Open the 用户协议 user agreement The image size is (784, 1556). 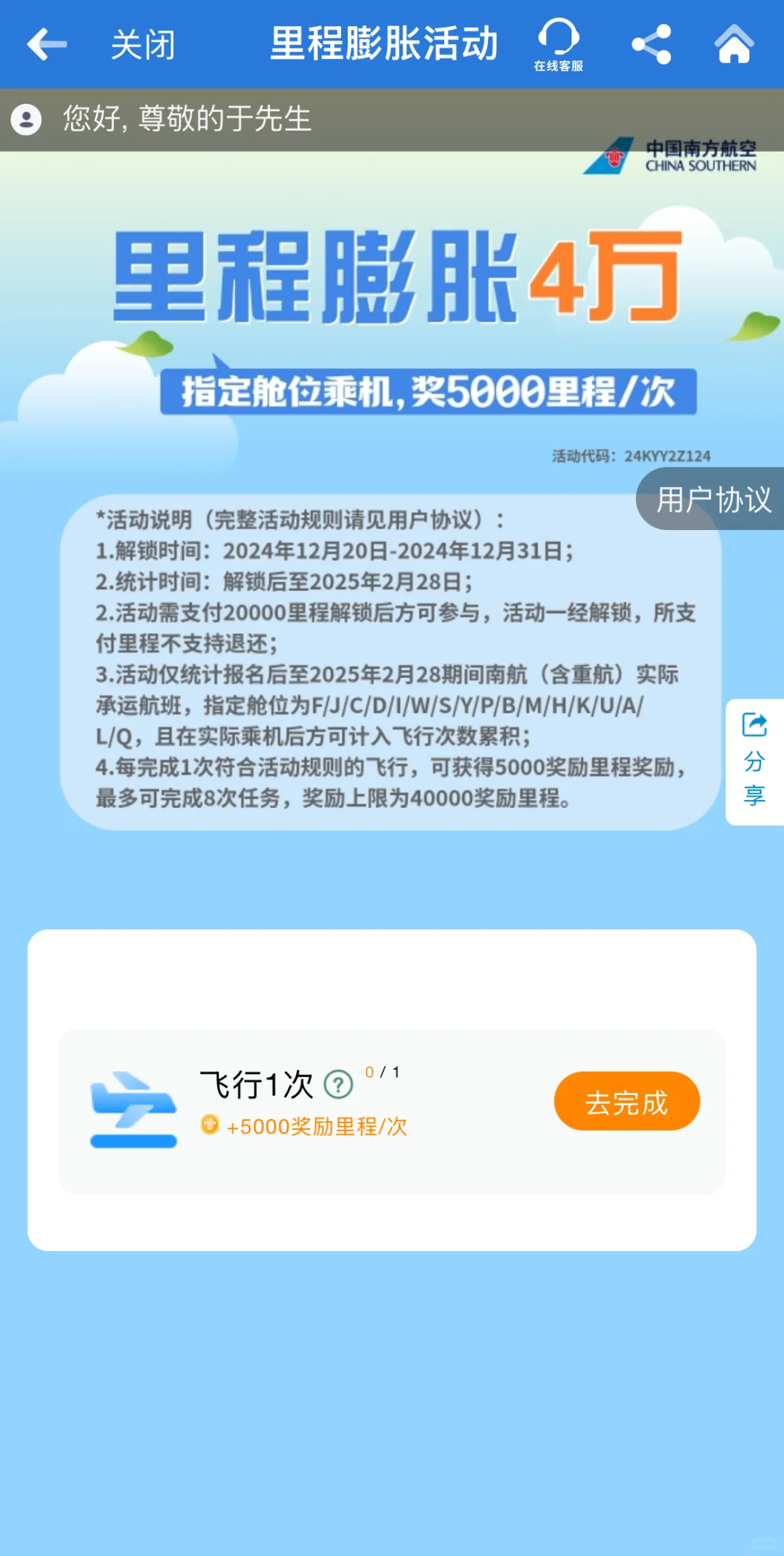713,500
